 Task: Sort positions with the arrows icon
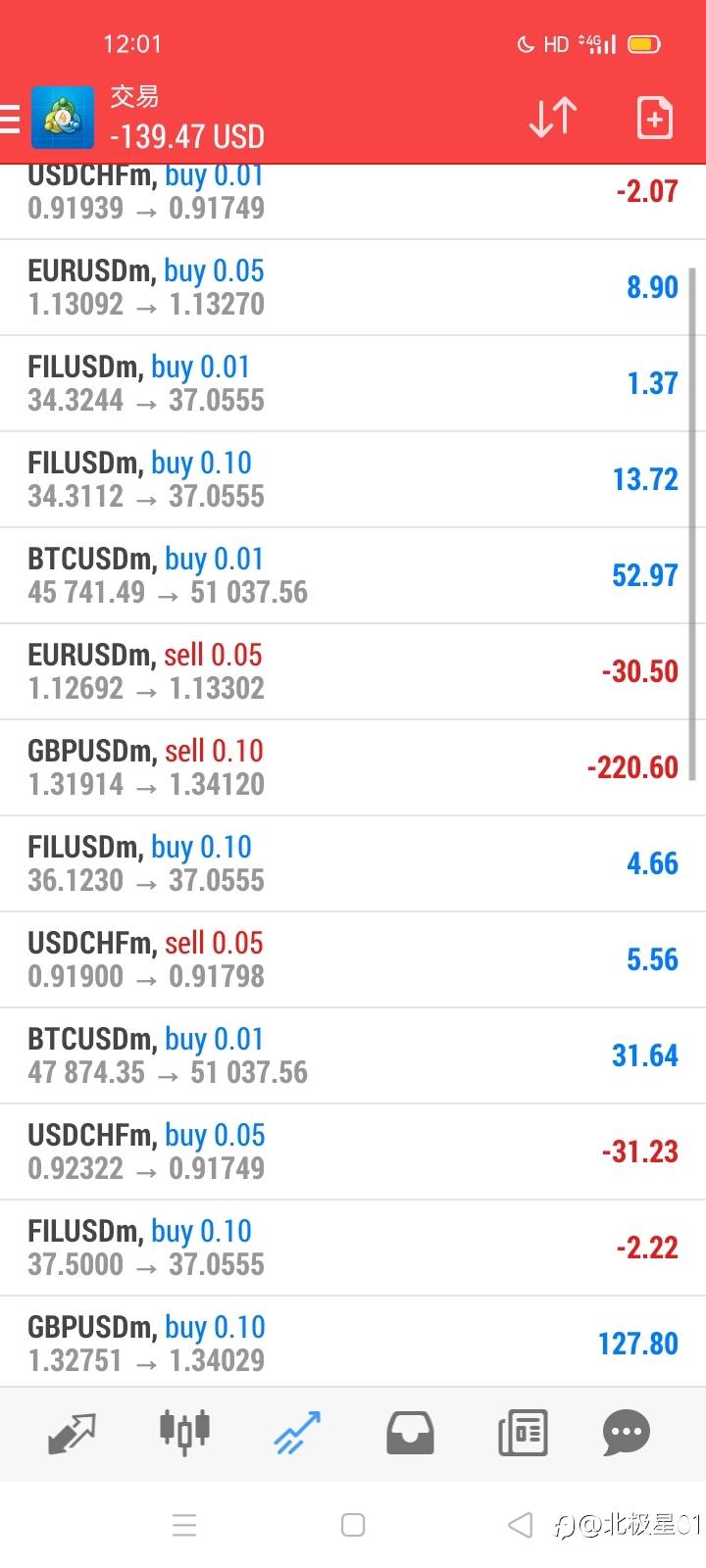tap(553, 119)
